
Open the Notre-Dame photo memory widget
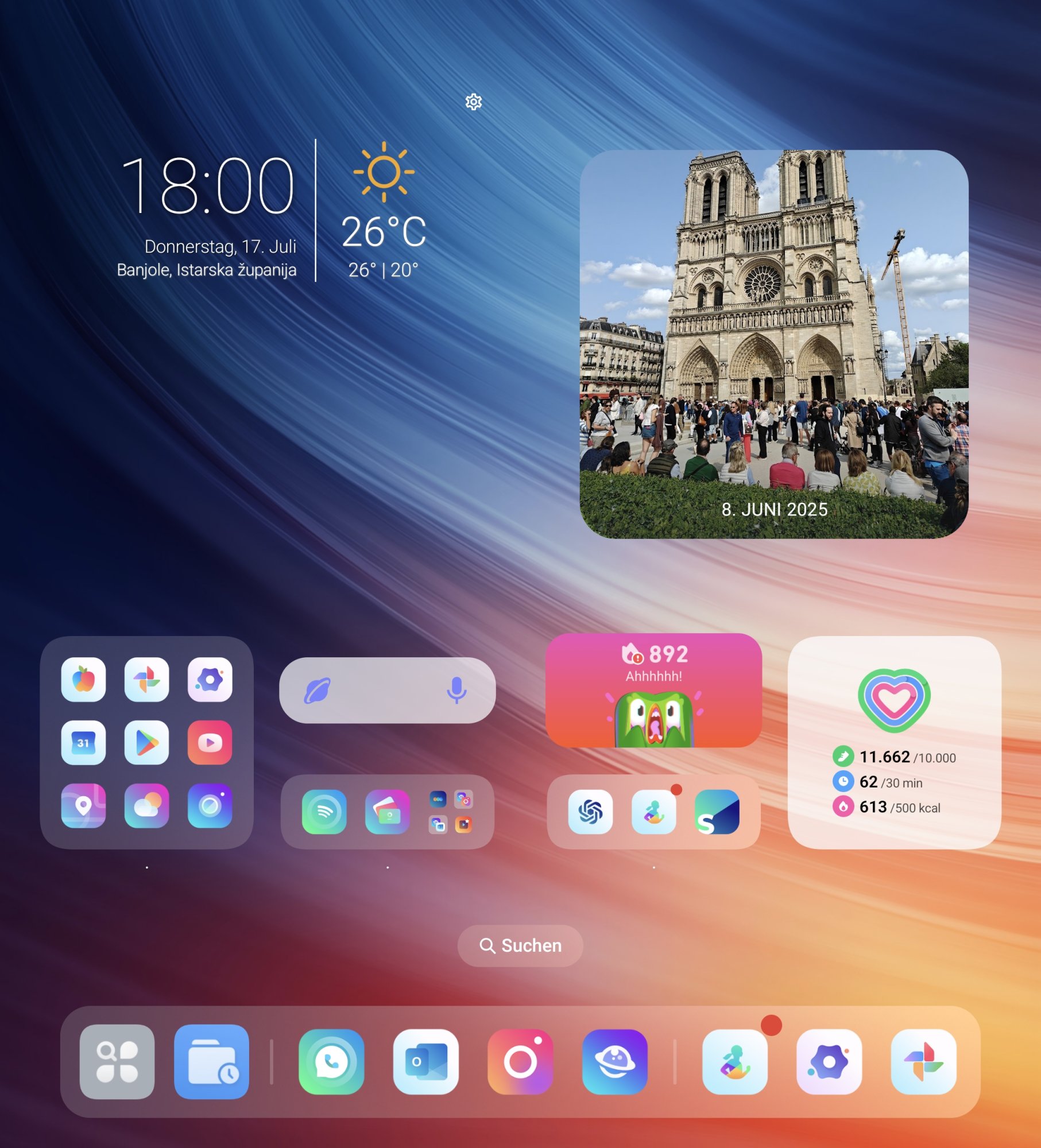coord(773,344)
